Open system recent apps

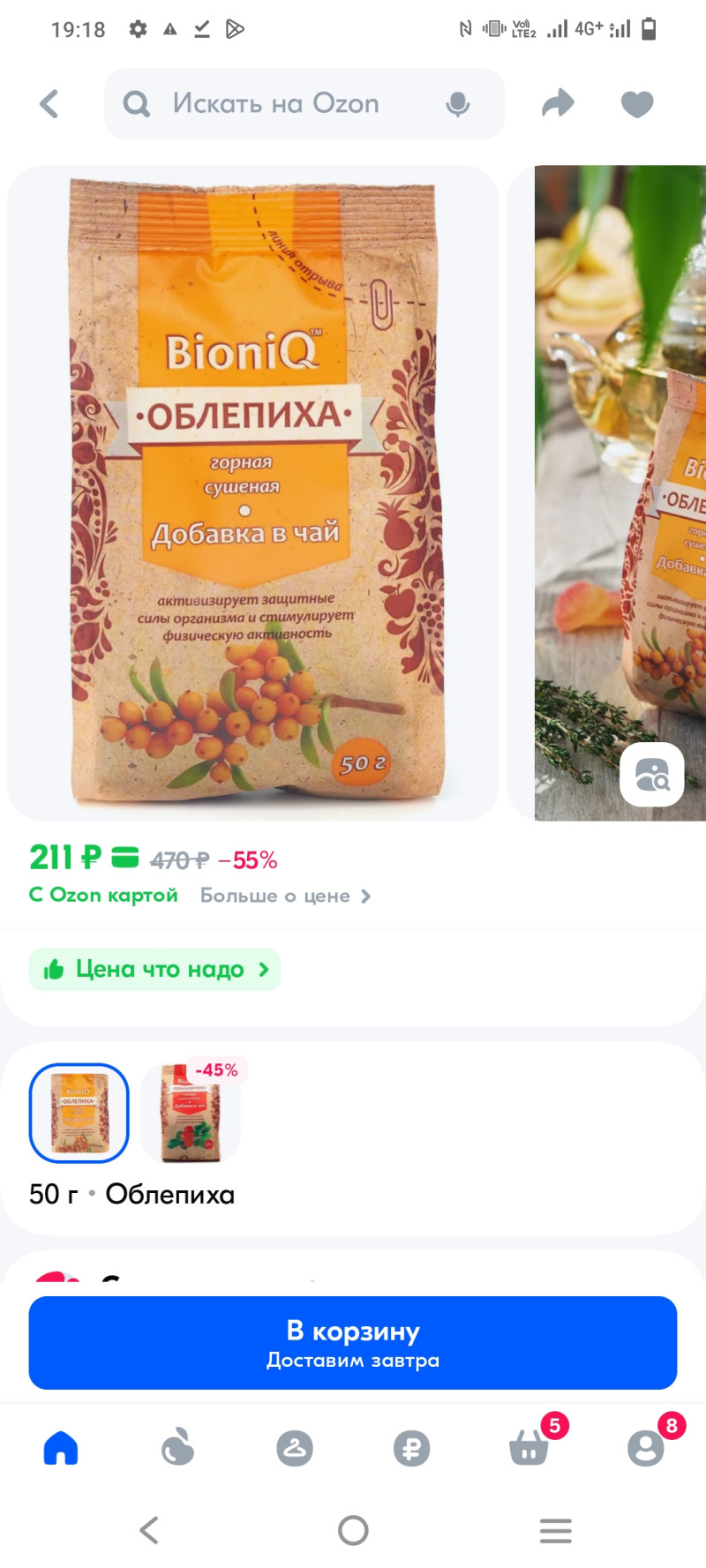point(556,1530)
